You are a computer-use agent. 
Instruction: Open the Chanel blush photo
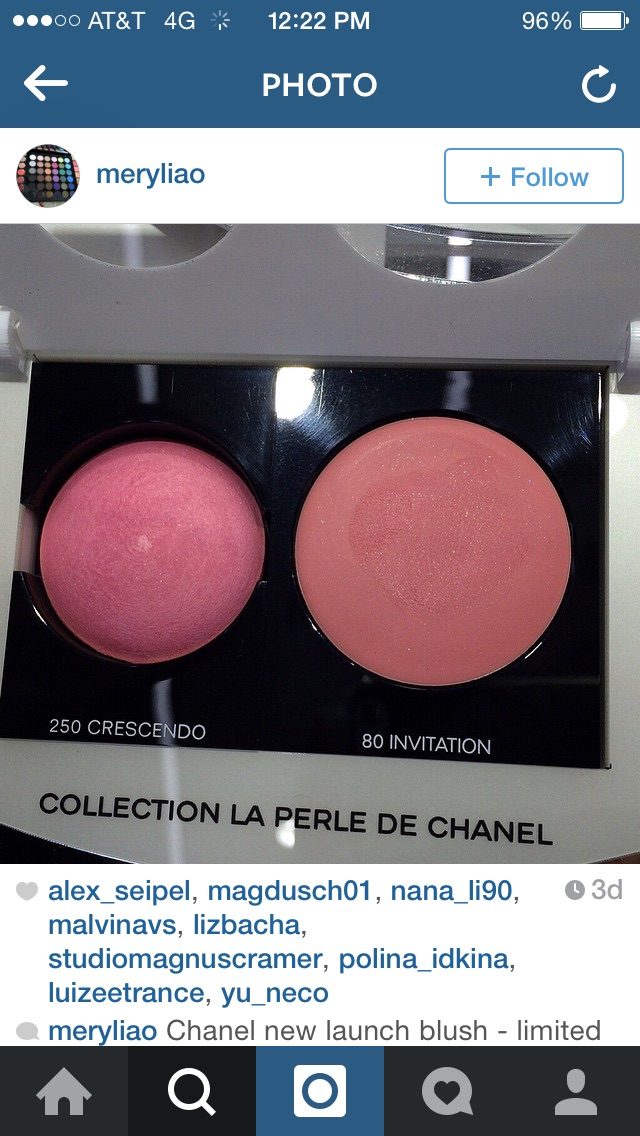click(x=320, y=543)
